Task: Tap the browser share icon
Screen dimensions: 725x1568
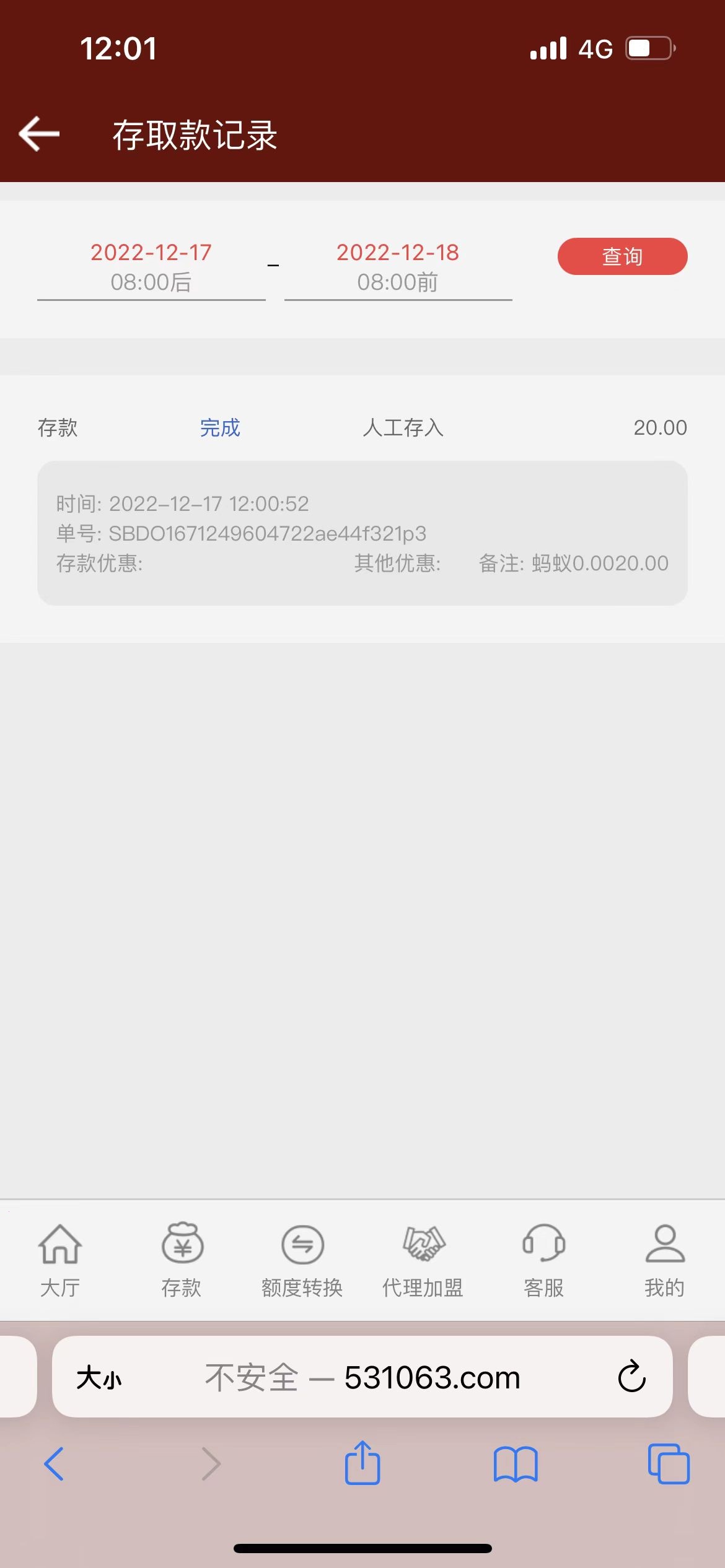Action: [x=362, y=1464]
